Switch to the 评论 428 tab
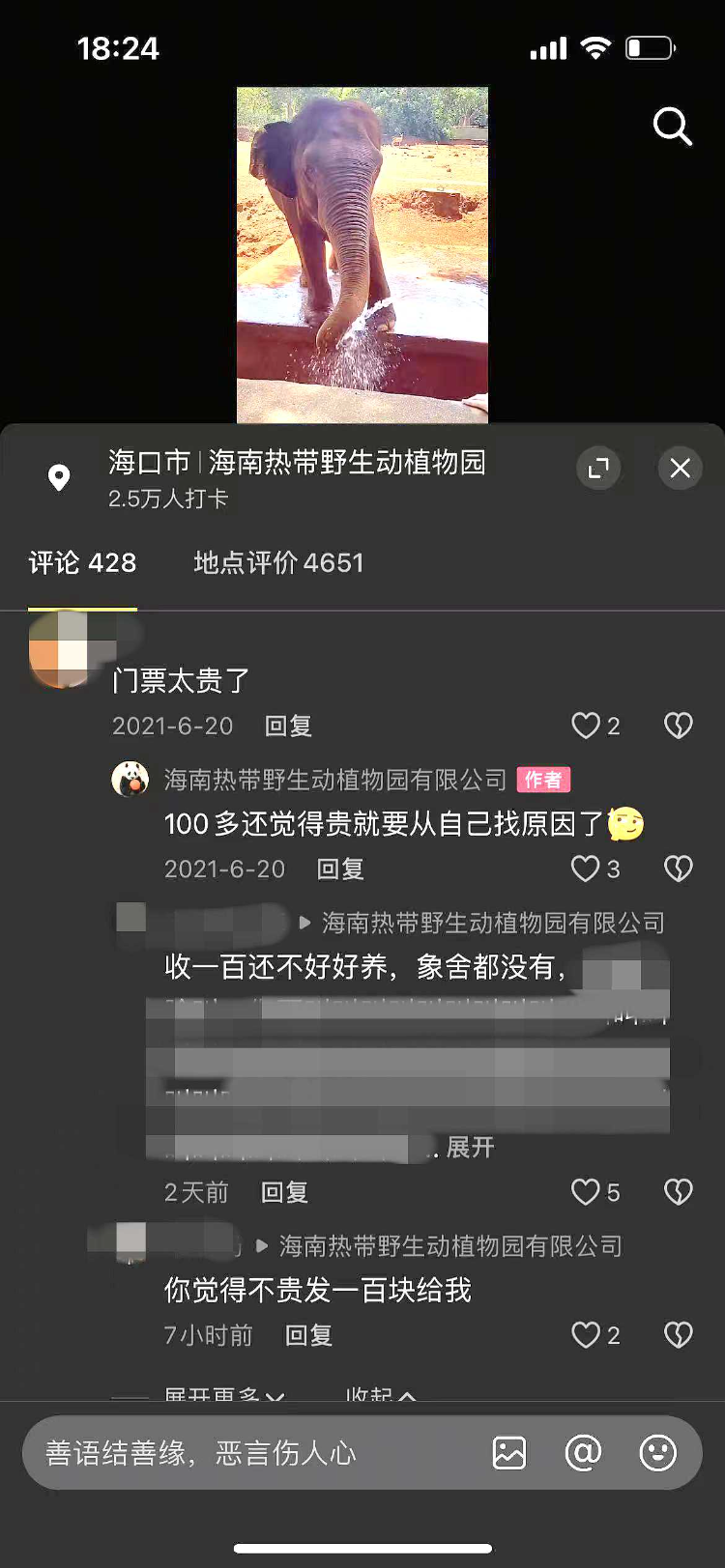 point(82,563)
